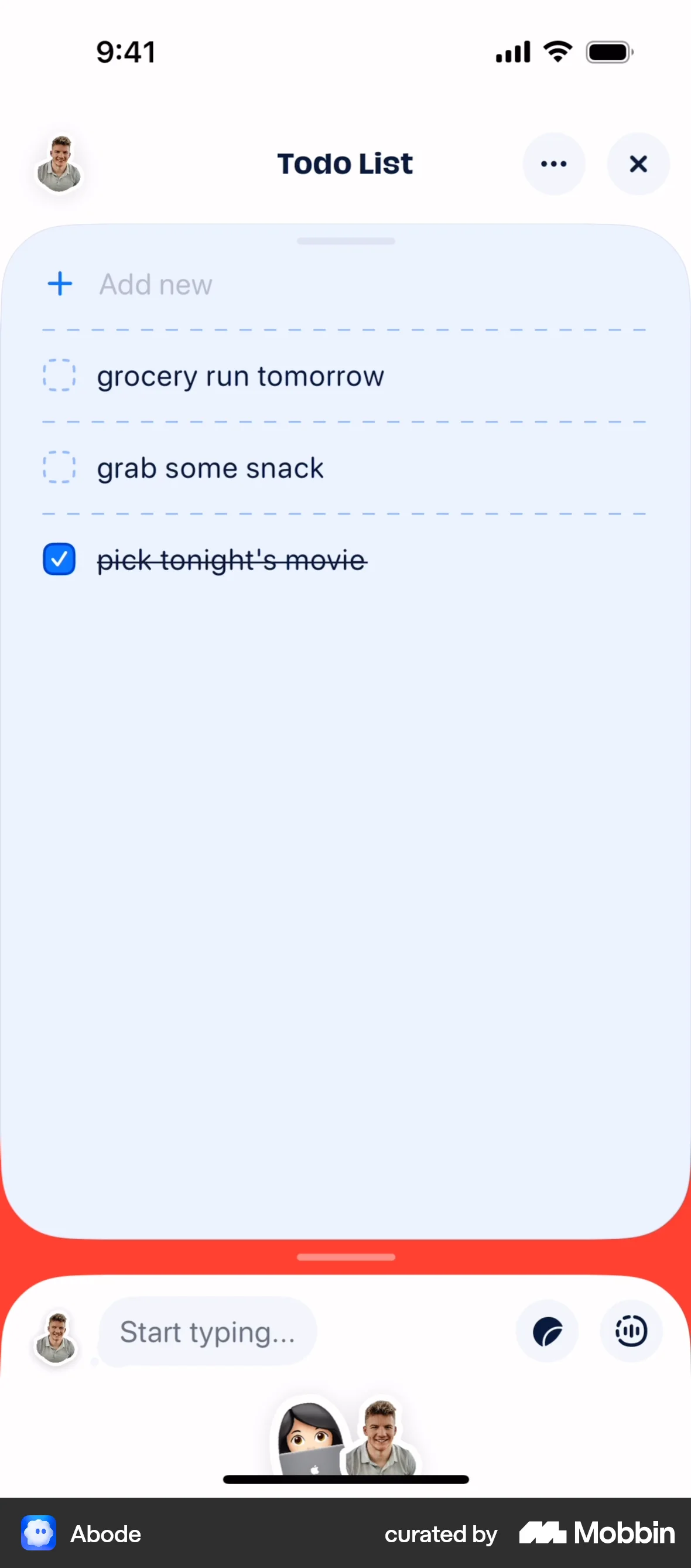
Task: Mark grab some snack as done
Action: coord(59,468)
